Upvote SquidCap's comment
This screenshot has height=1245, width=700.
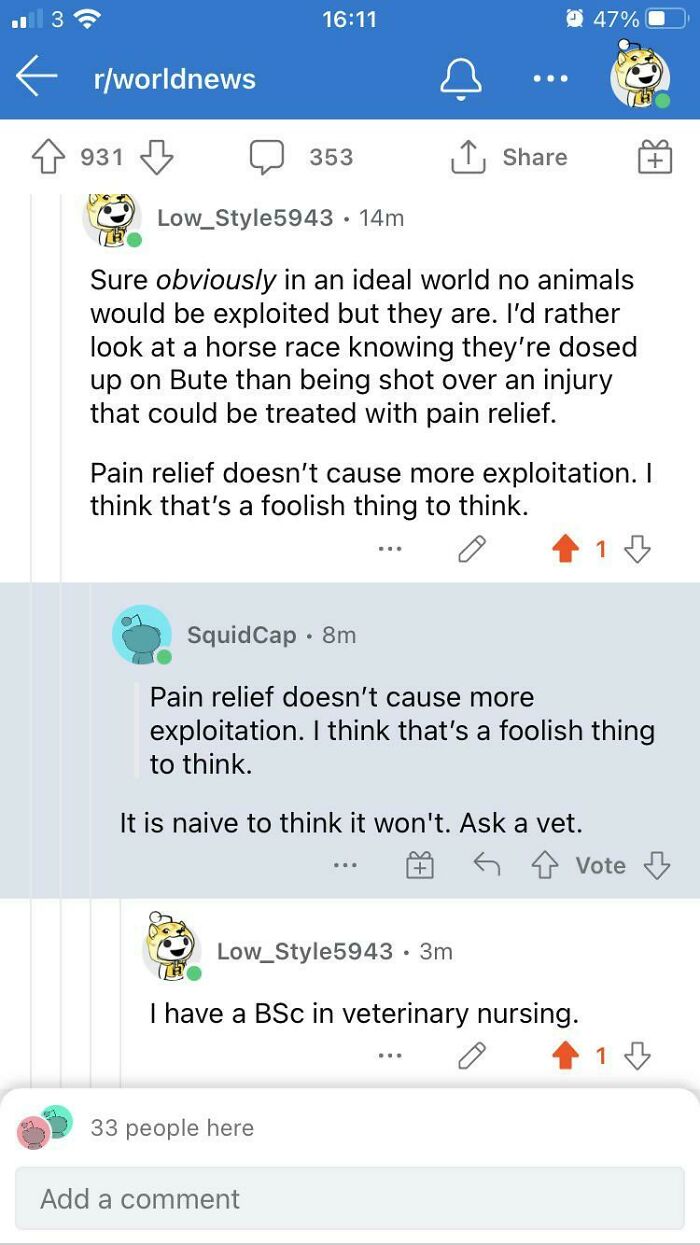point(545,866)
